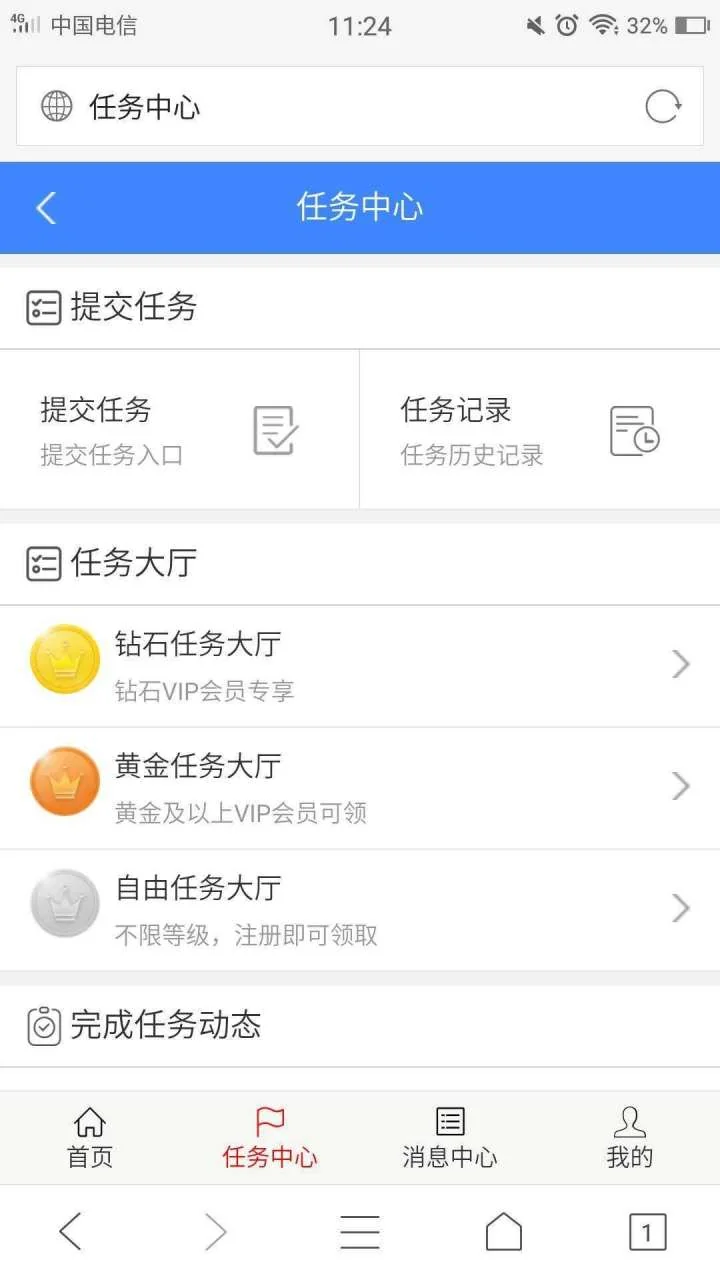Viewport: 720px width, 1280px height.
Task: Open 任务记录 history card
Action: click(540, 430)
